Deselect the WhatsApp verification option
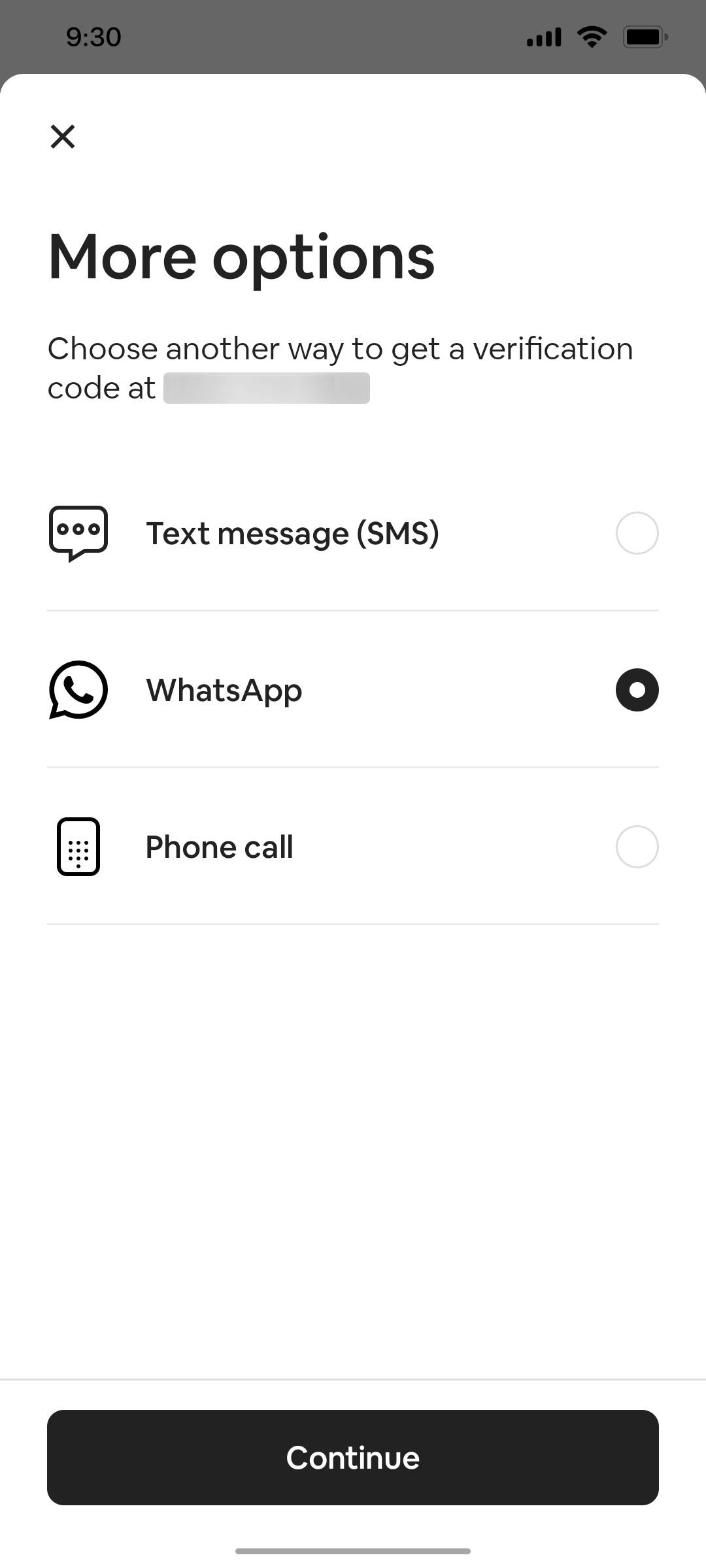 (x=637, y=689)
